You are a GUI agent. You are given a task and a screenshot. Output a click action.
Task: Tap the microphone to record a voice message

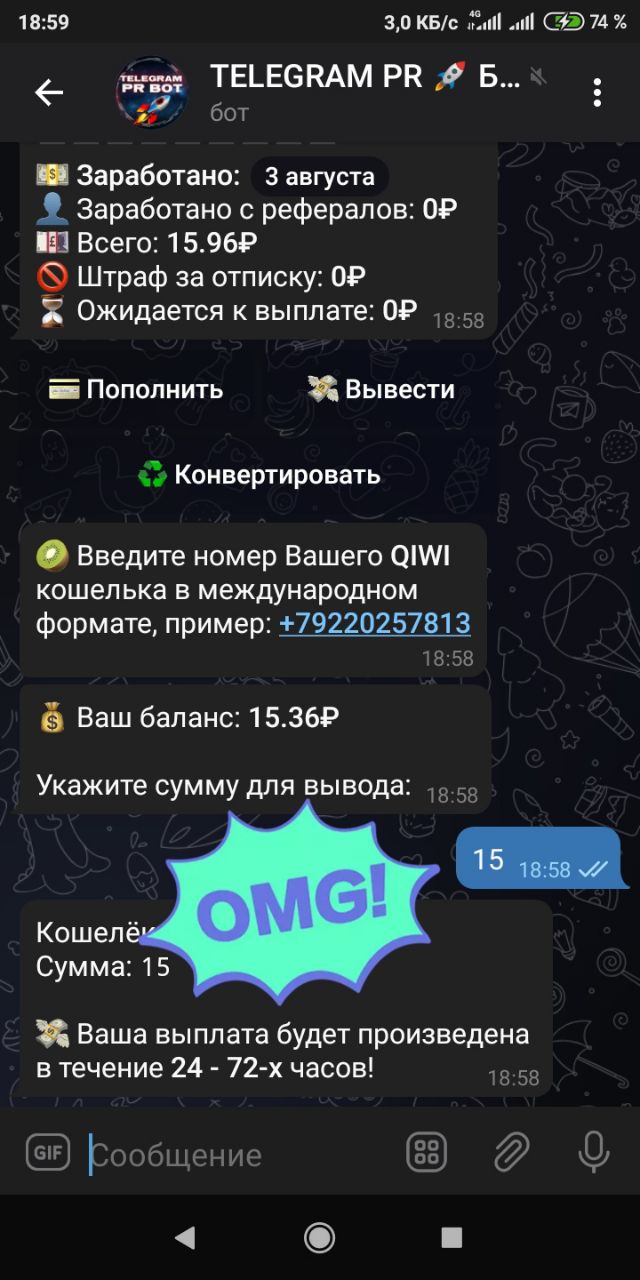tap(594, 1153)
